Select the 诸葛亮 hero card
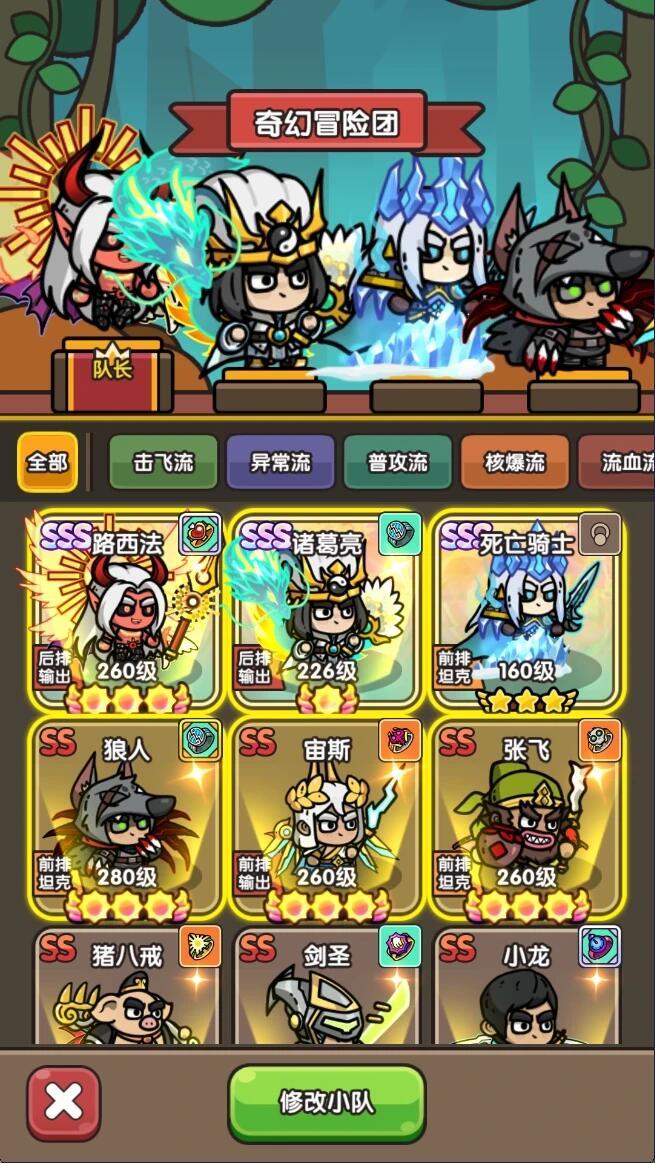Screen dimensions: 655x1163 326,610
